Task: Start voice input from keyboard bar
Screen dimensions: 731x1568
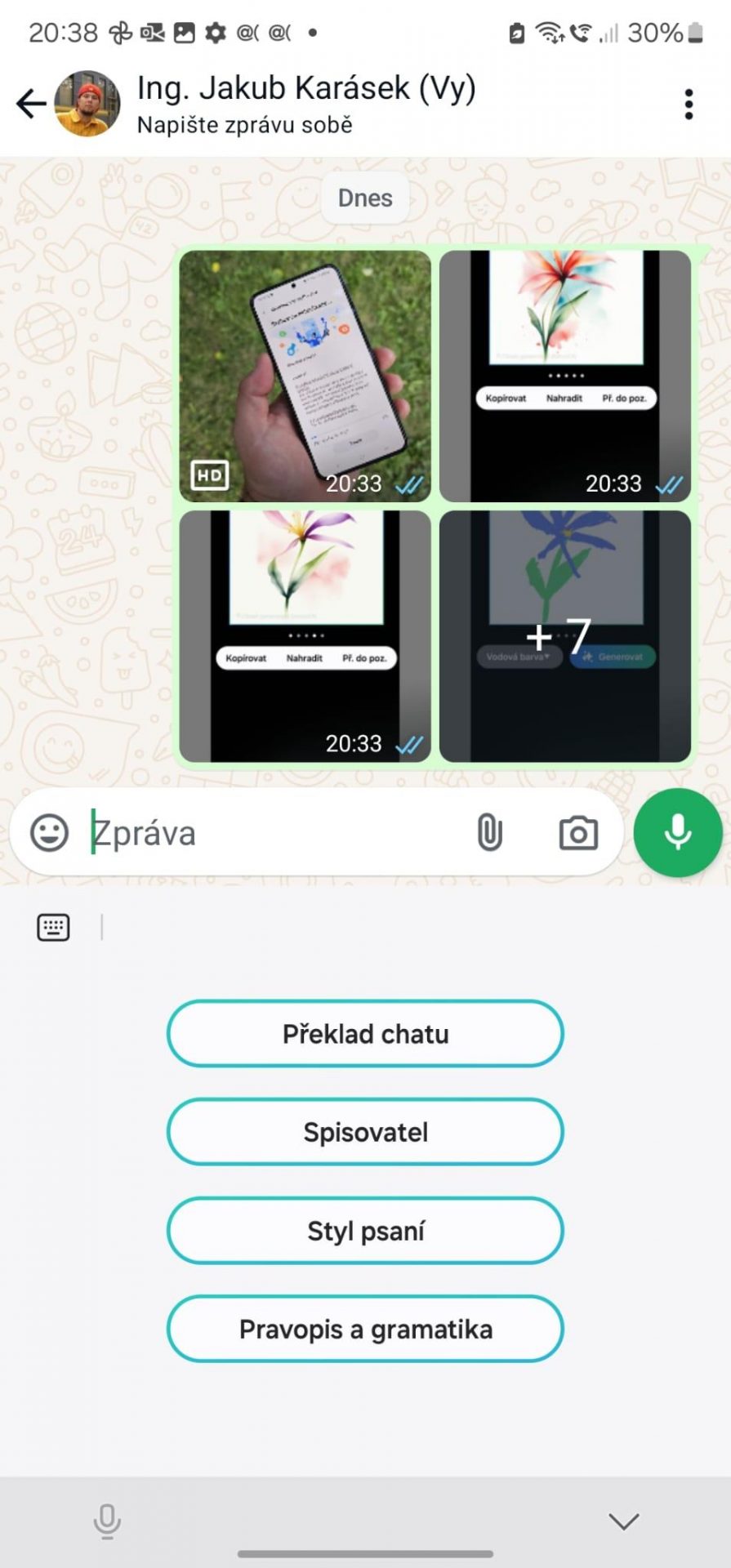Action: point(107,1521)
